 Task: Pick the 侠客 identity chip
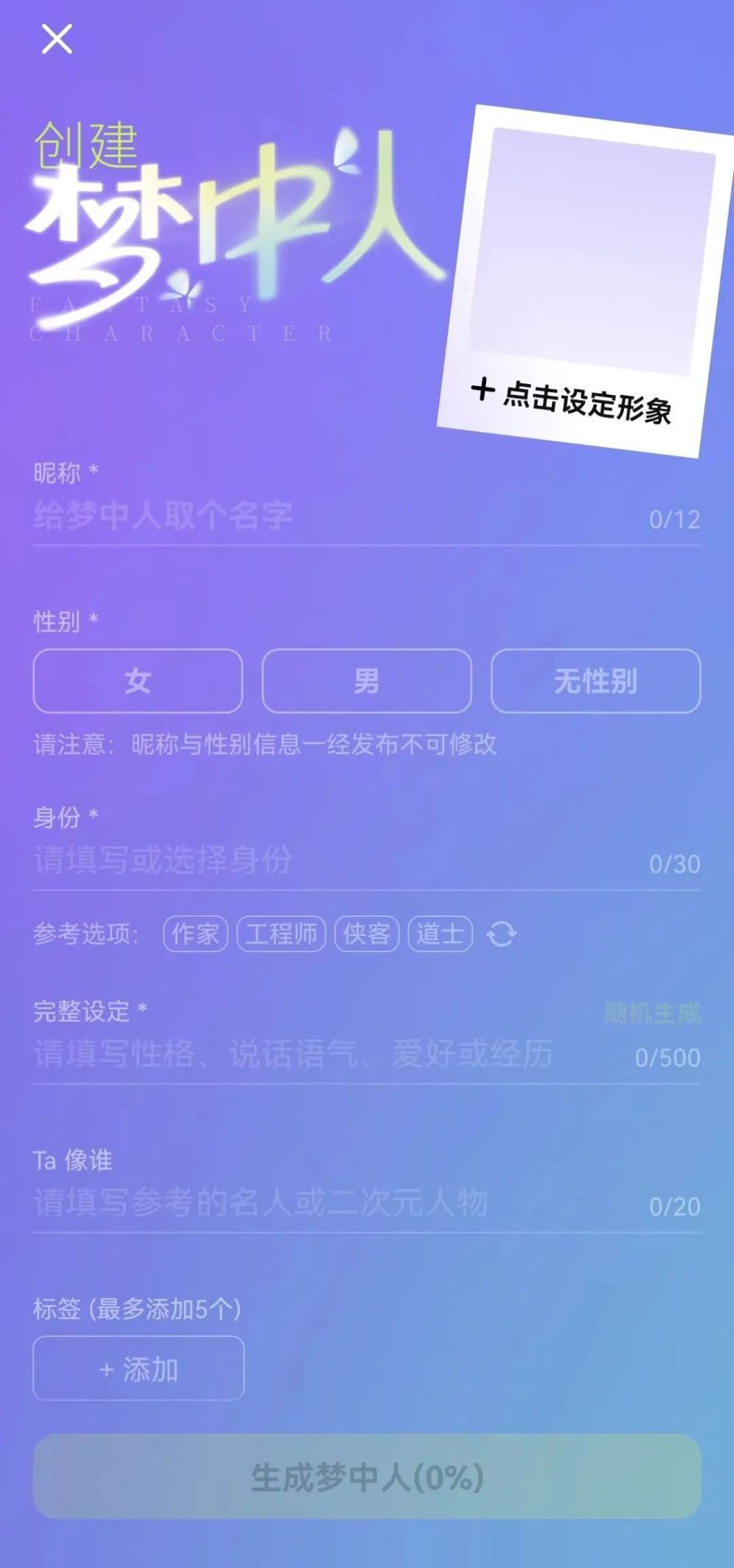pyautogui.click(x=367, y=934)
